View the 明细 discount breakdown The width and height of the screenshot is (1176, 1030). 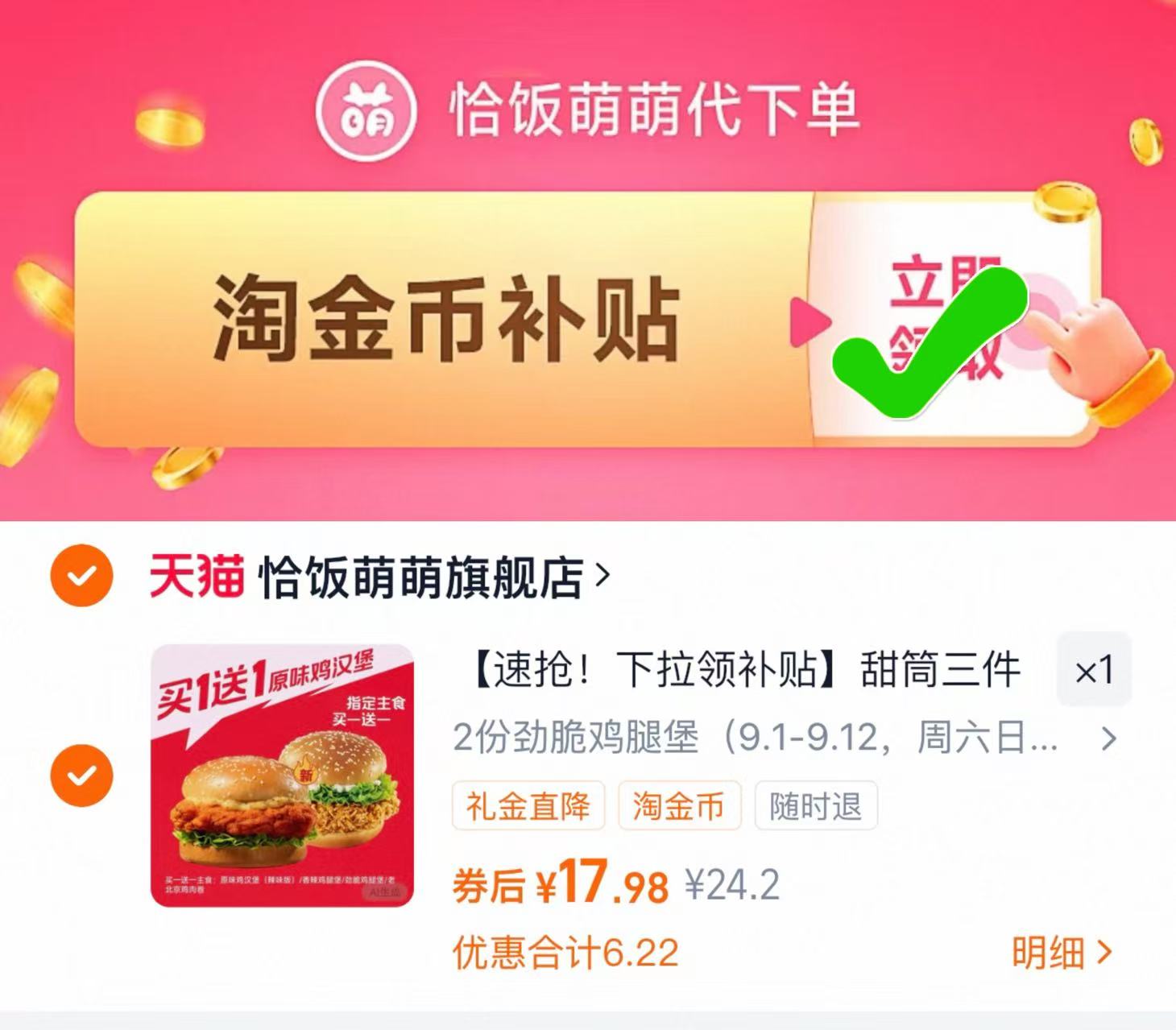coord(1061,953)
